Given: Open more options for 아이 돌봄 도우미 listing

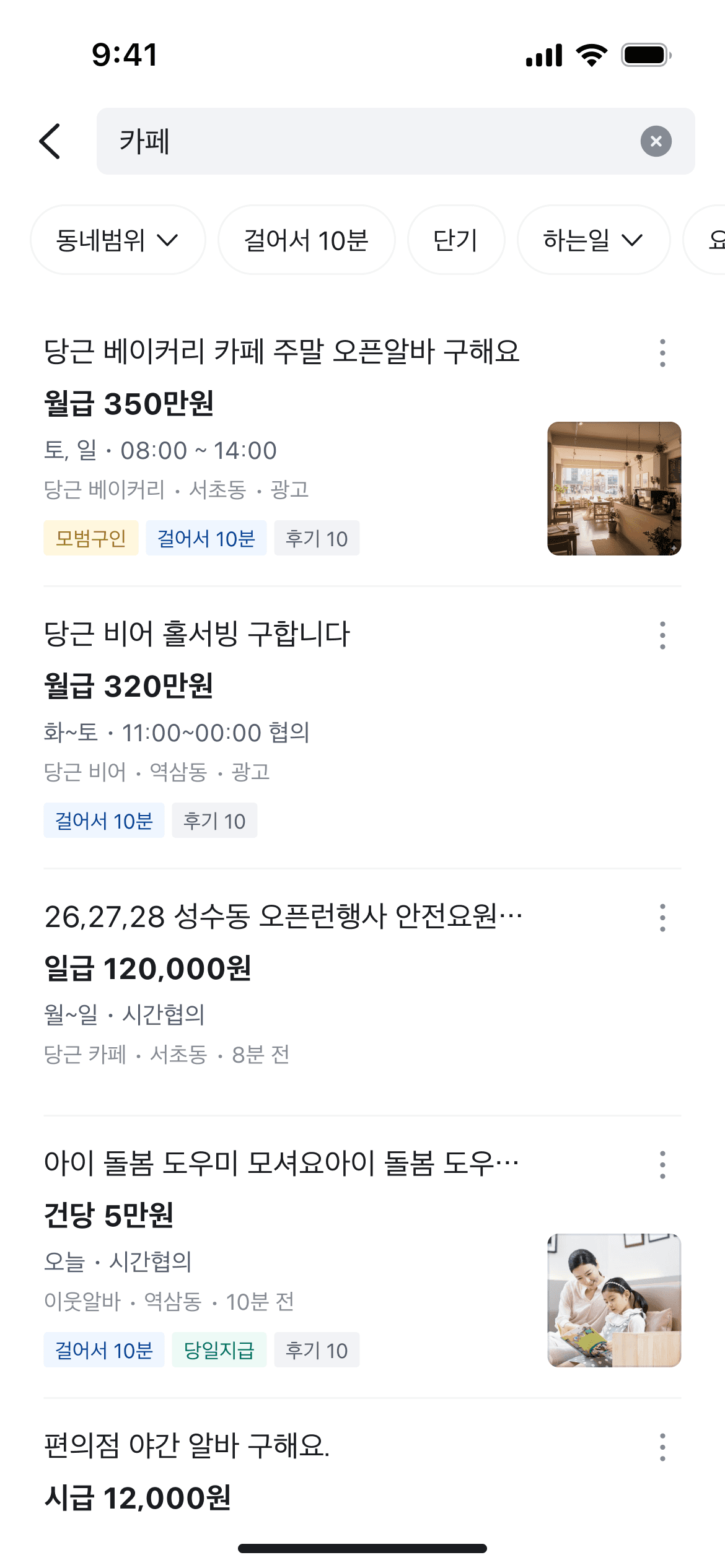Looking at the screenshot, I should point(662,1165).
